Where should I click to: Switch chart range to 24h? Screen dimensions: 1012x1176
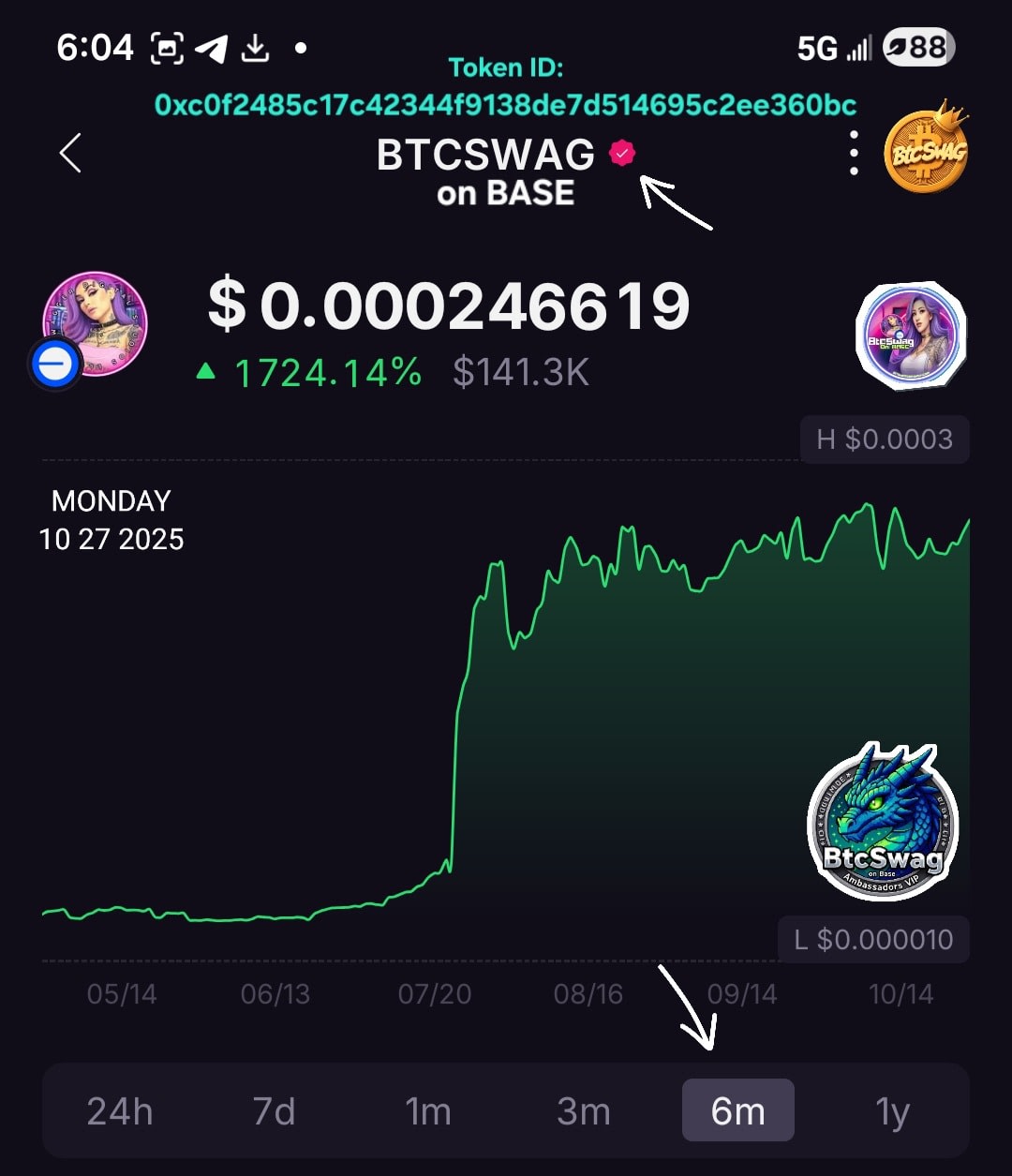(x=119, y=1111)
